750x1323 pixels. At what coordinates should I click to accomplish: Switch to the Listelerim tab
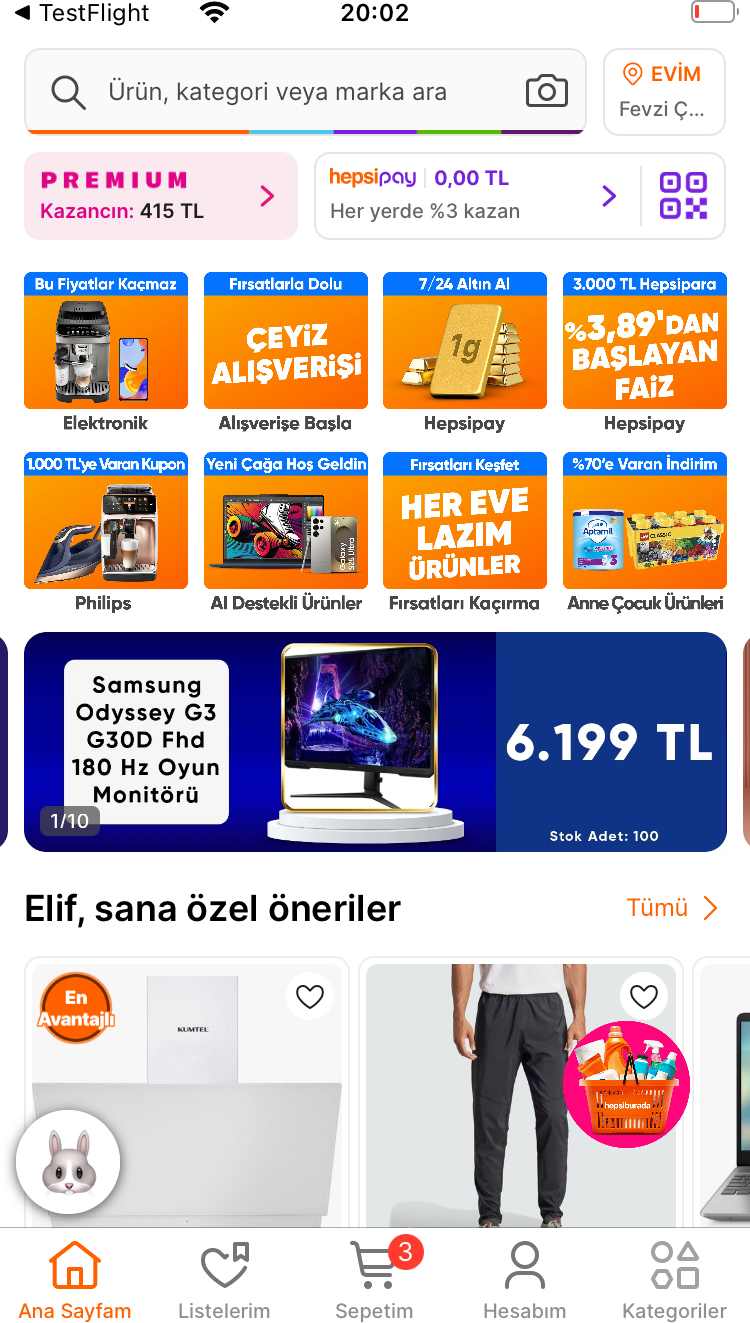pyautogui.click(x=224, y=1280)
